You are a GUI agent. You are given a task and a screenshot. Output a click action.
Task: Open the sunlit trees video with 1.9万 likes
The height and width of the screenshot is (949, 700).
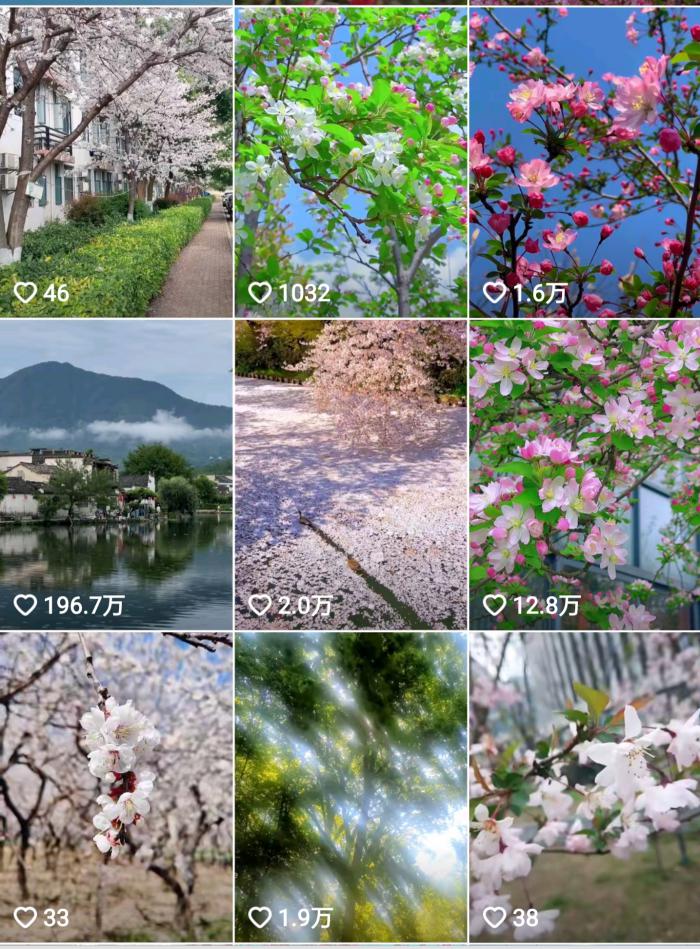coord(350,787)
